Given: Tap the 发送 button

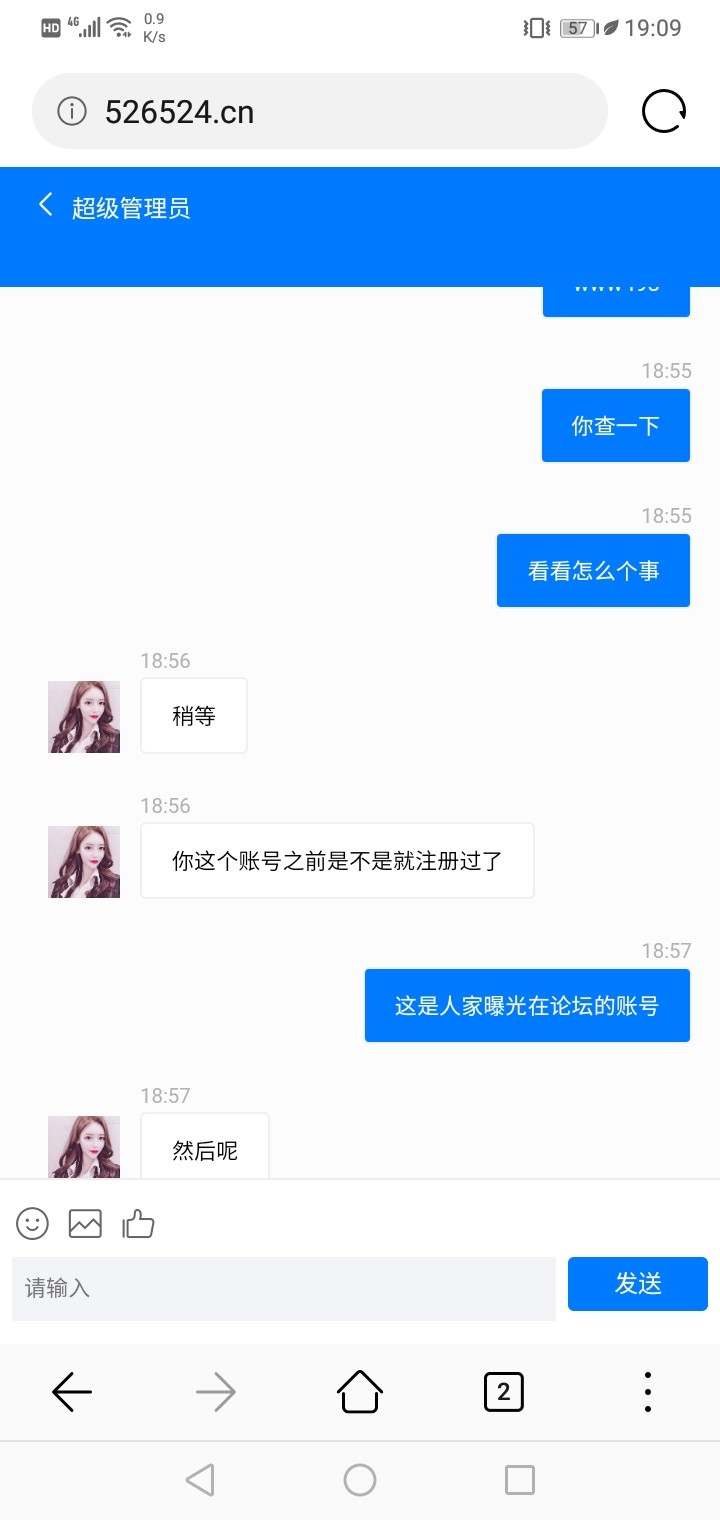Looking at the screenshot, I should (637, 1284).
